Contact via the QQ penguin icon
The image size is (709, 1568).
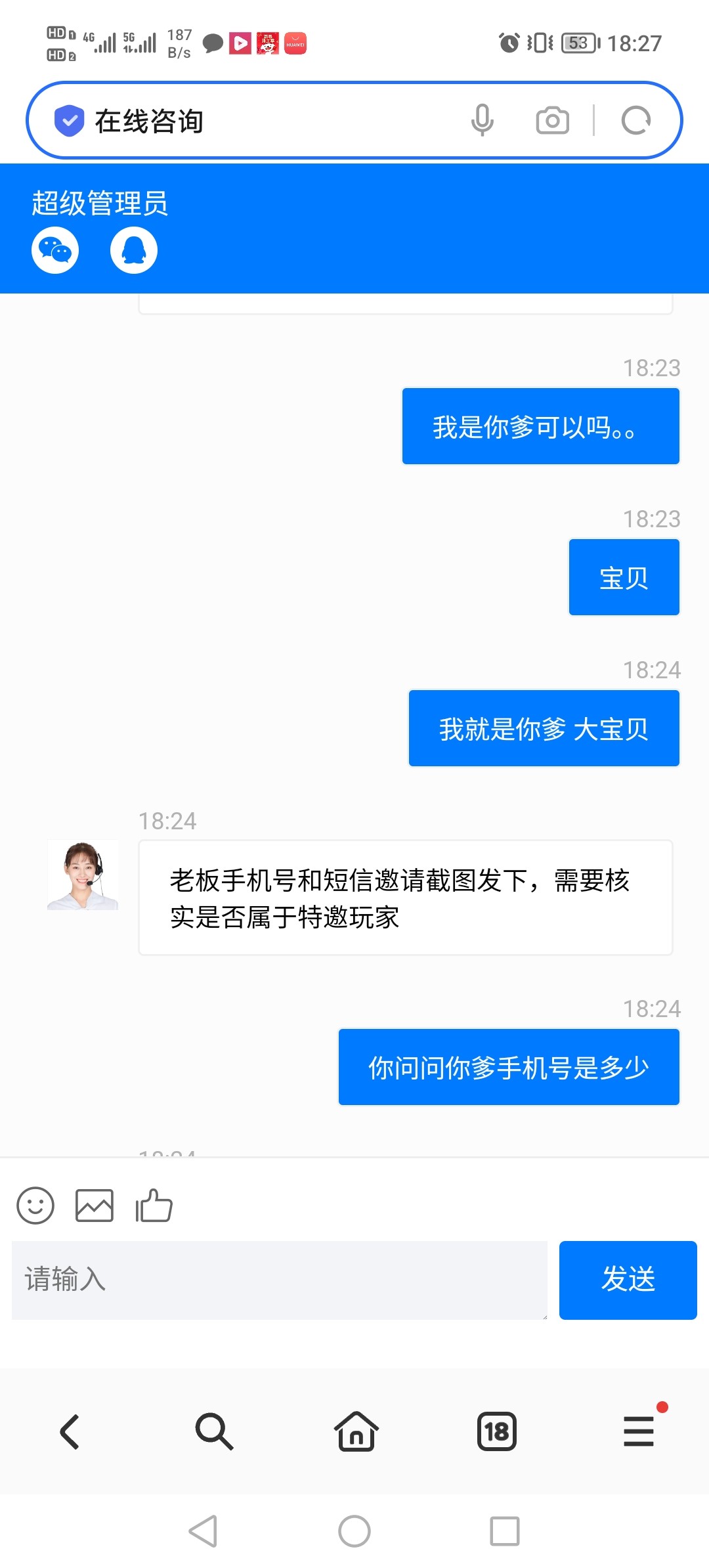134,250
